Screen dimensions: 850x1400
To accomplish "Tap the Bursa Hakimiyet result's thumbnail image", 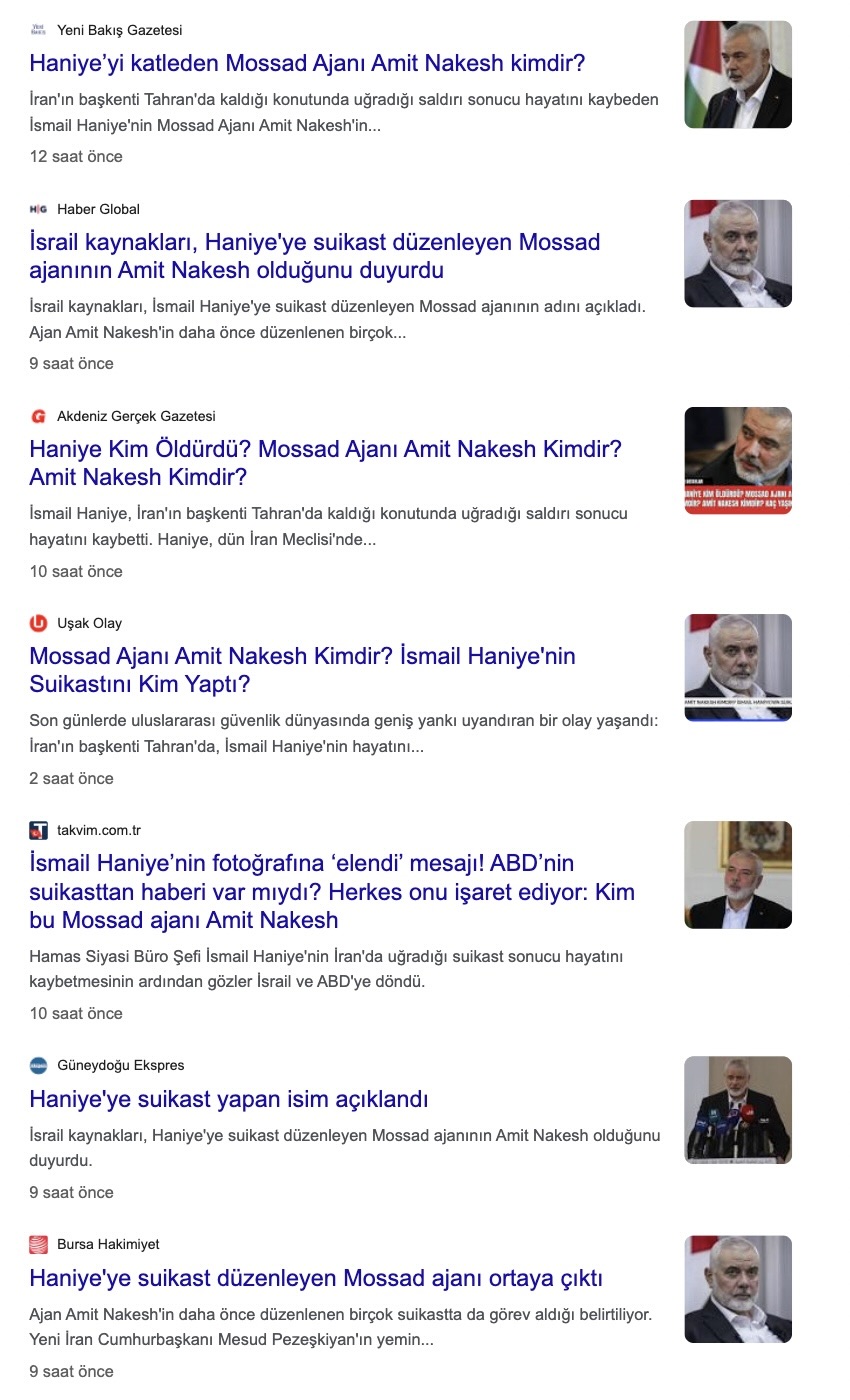I will 738,1289.
